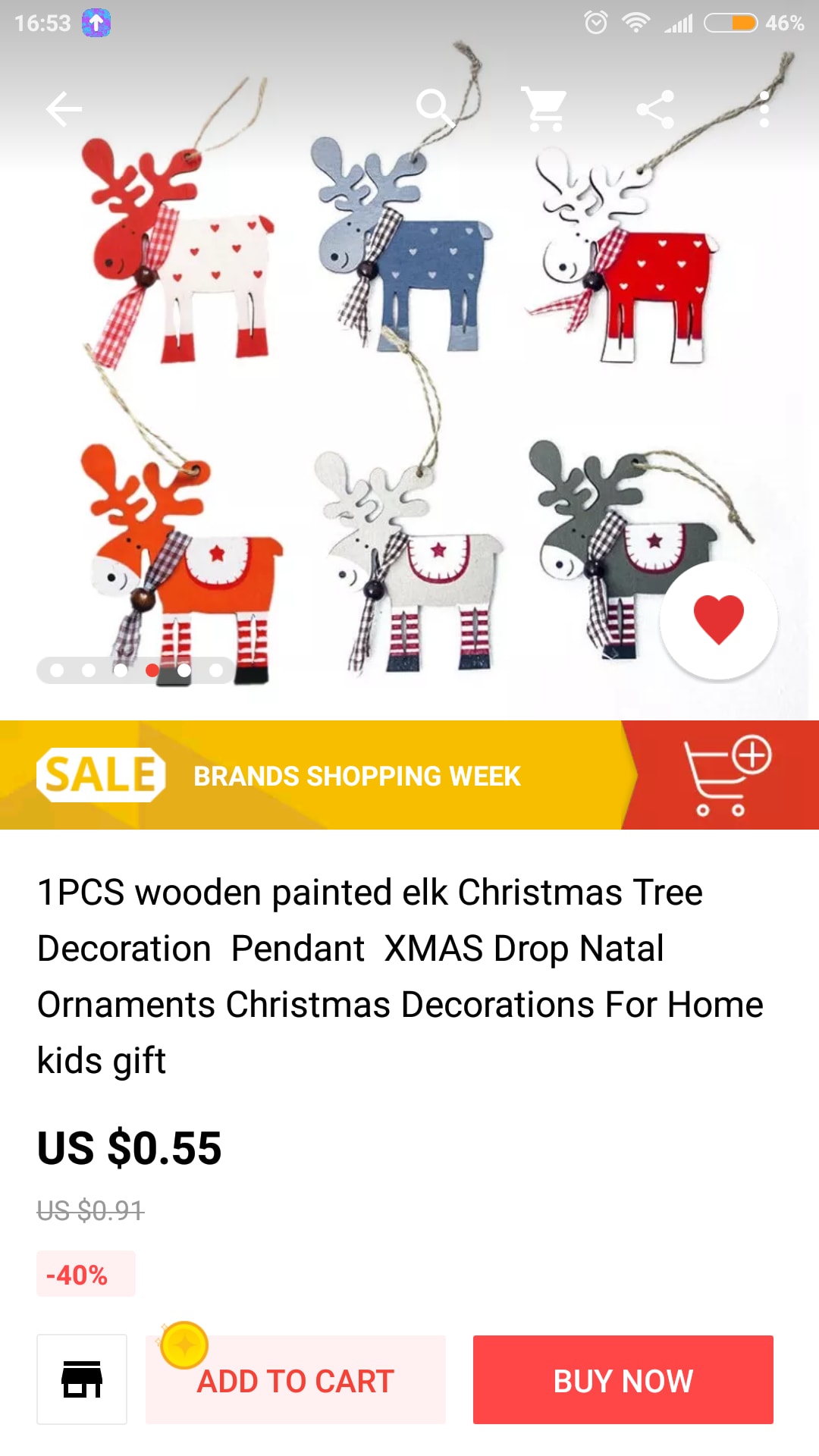Share this product

pos(655,108)
